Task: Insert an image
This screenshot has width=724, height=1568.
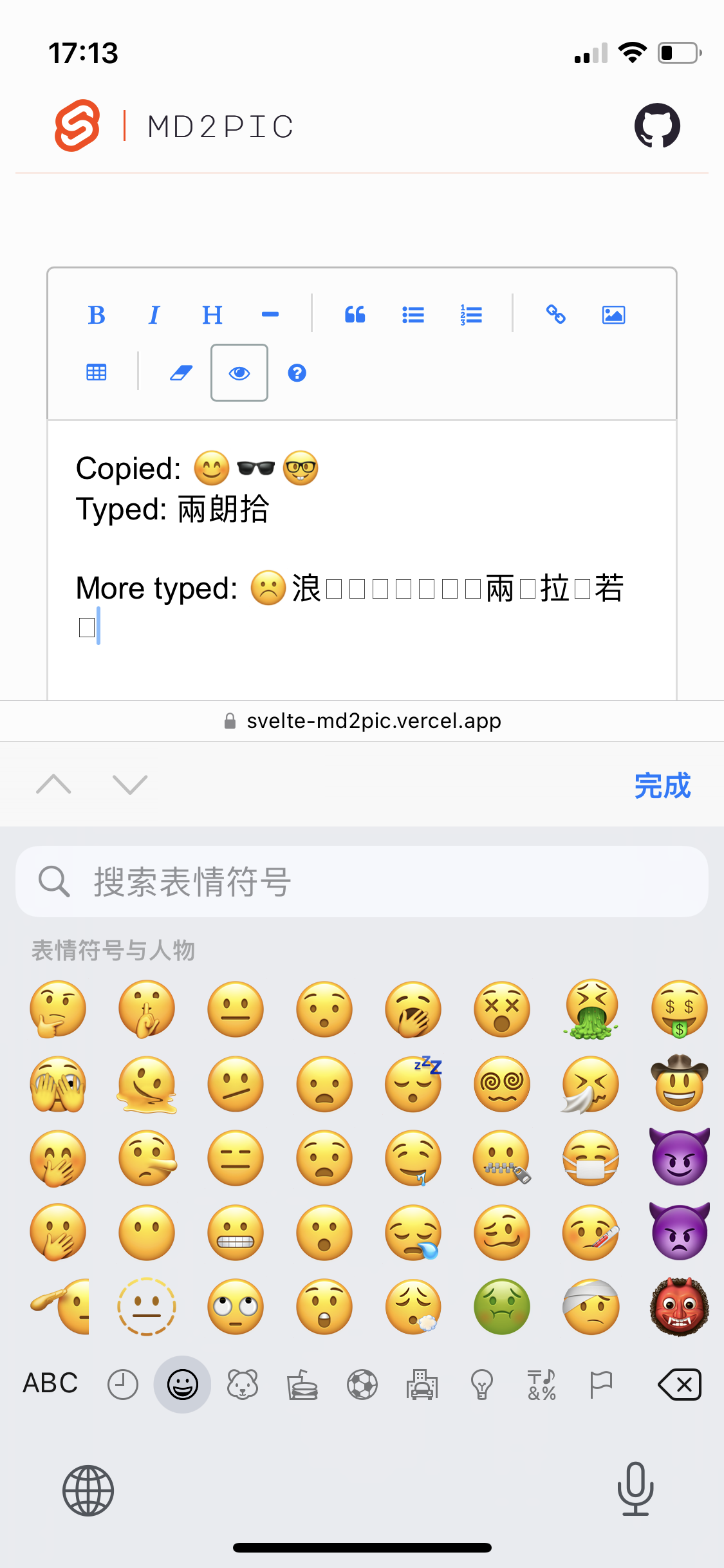Action: click(x=613, y=315)
